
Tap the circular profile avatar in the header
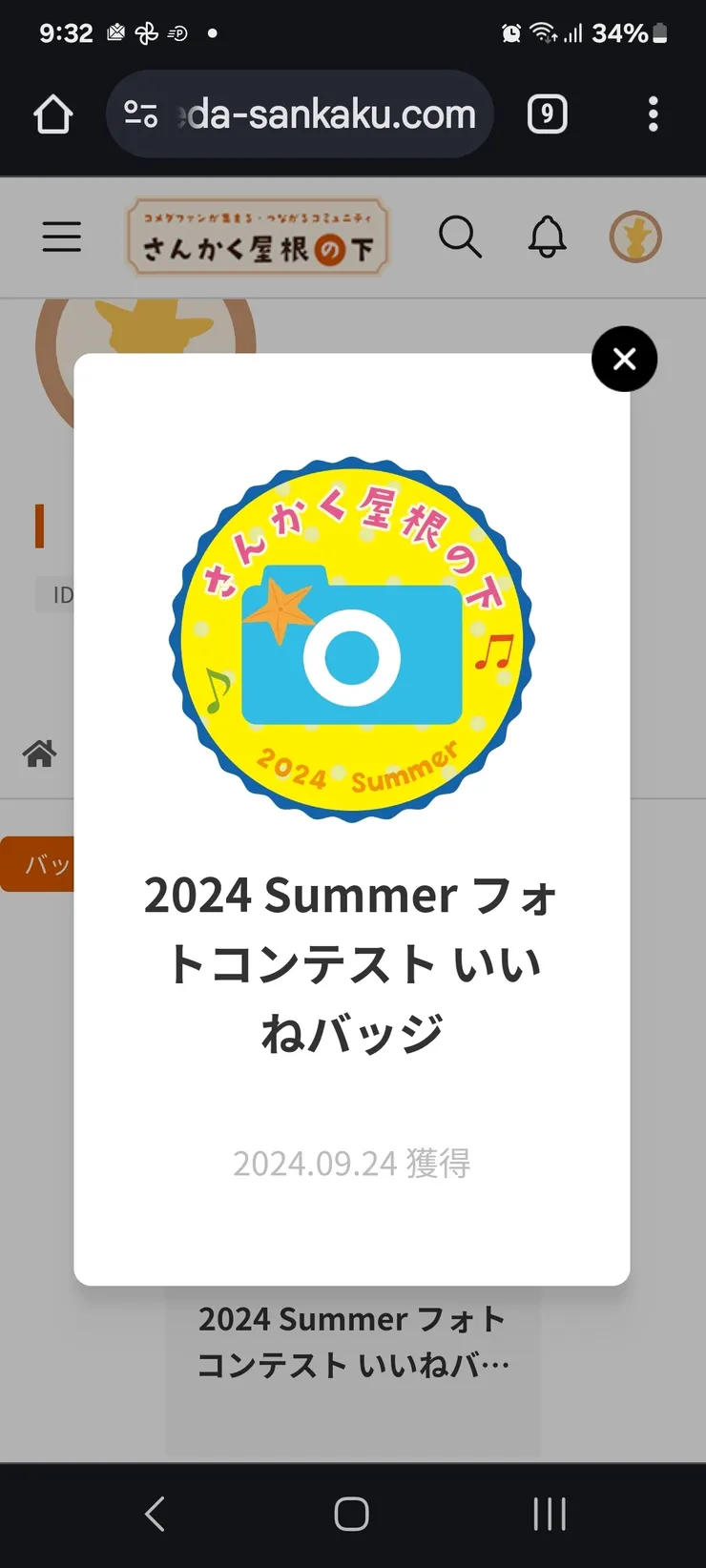[x=635, y=237]
